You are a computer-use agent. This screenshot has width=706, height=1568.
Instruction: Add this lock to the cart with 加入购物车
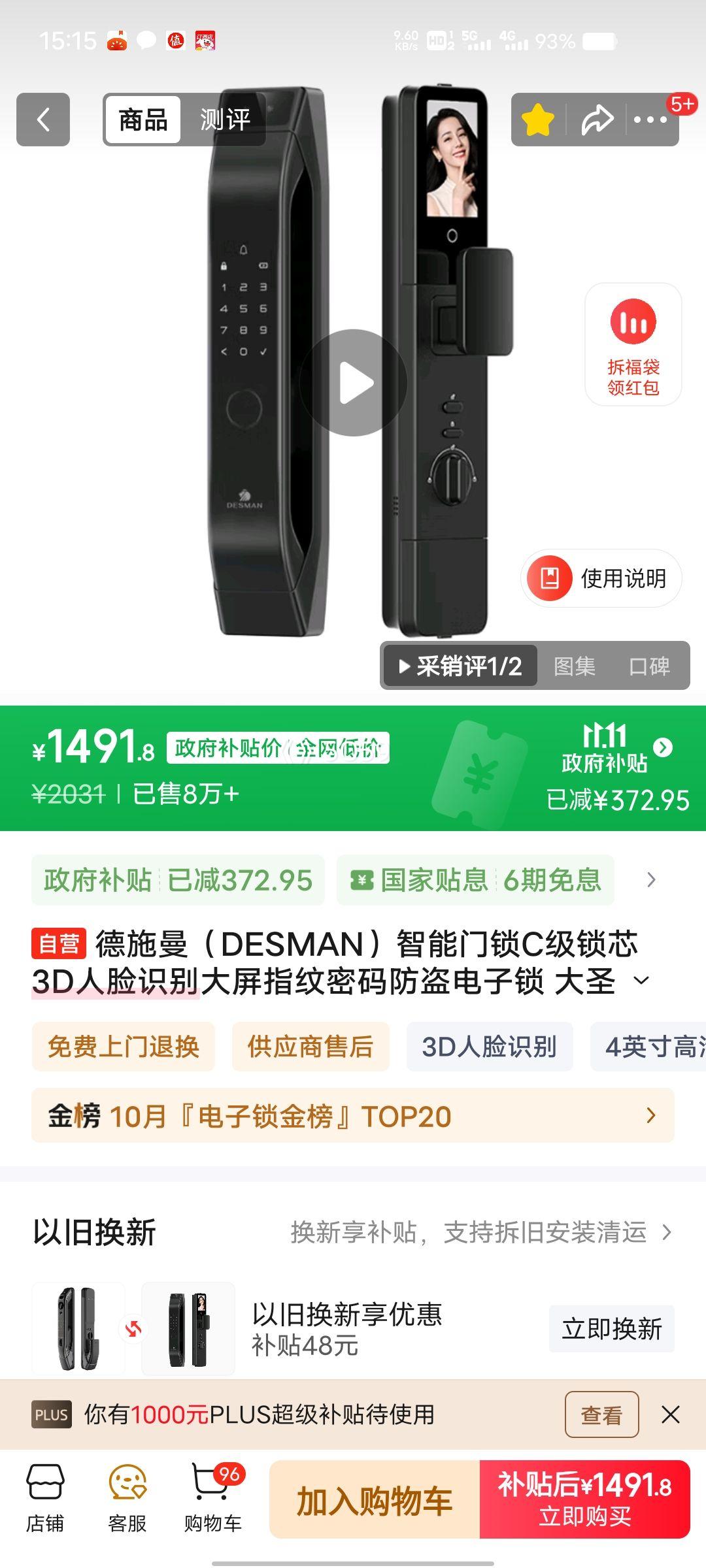[x=375, y=1500]
